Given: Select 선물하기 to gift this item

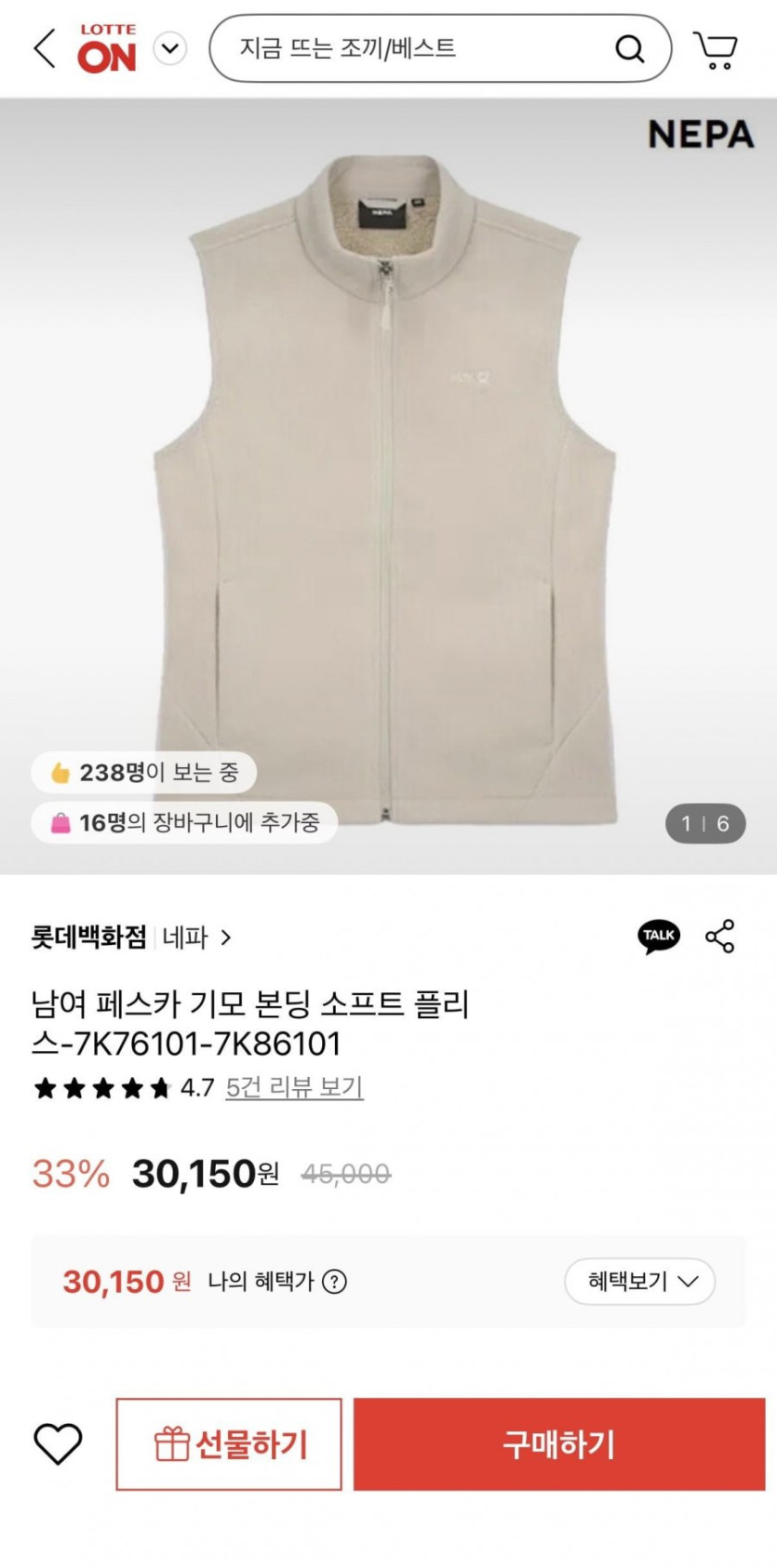Looking at the screenshot, I should coord(229,1443).
